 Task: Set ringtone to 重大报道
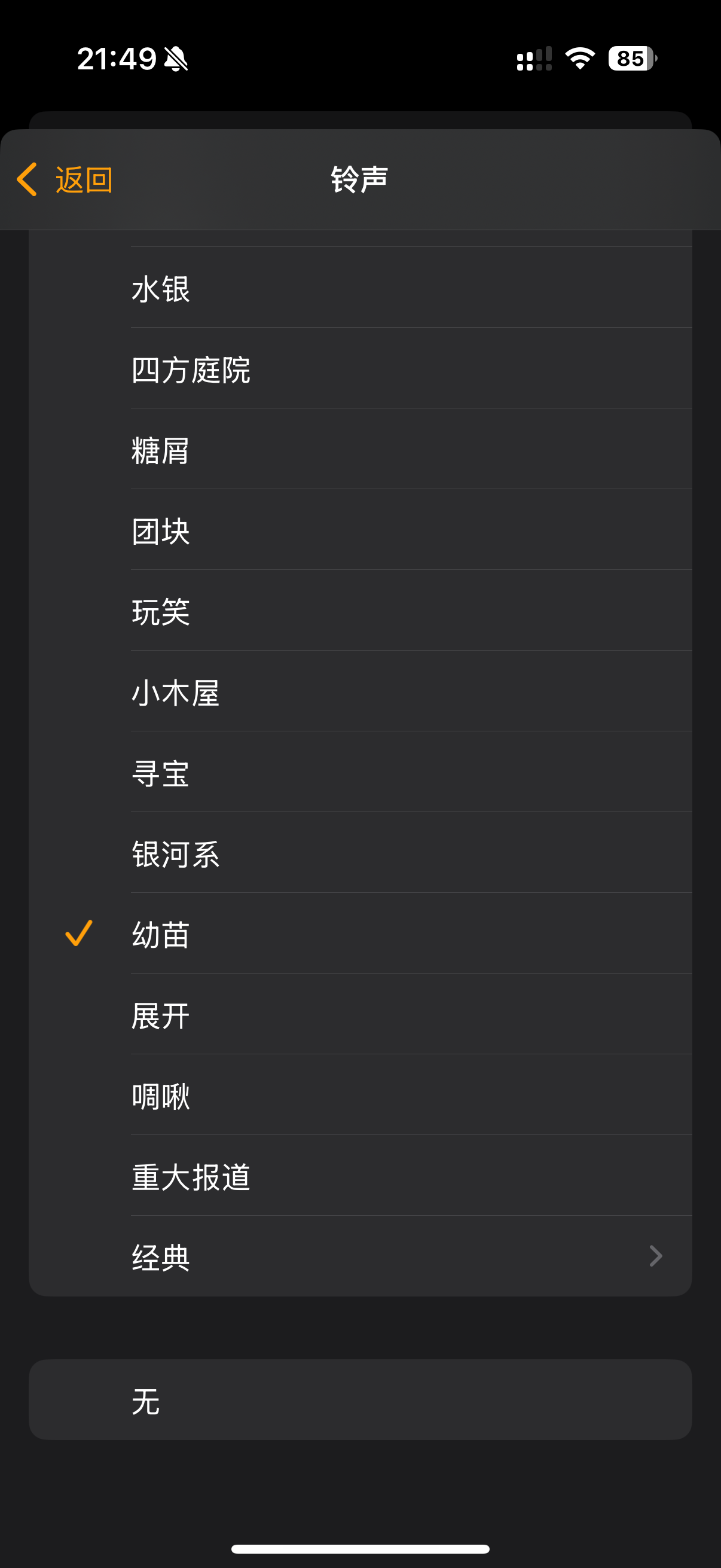coord(360,1175)
